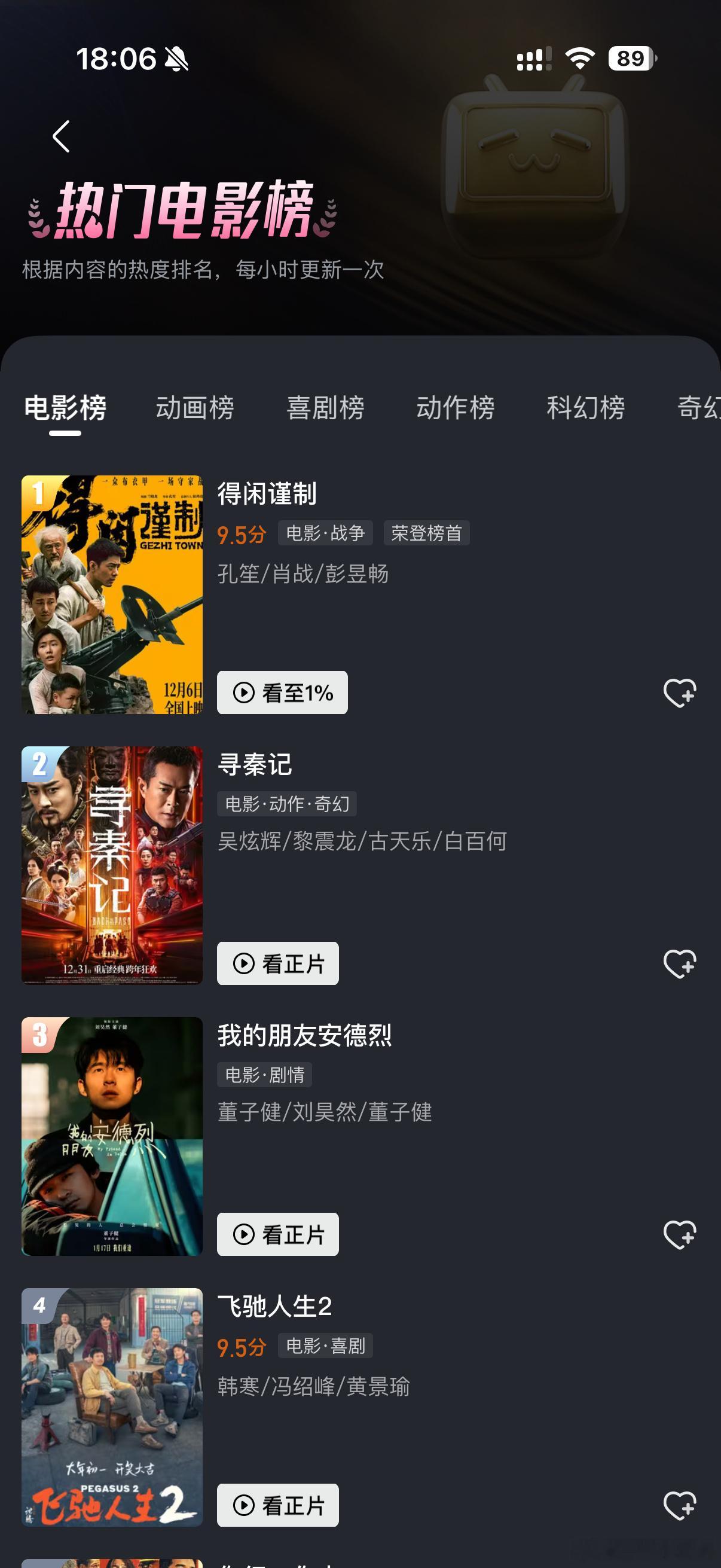This screenshot has height=1568, width=721.
Task: Switch to the 动画榜 tab
Action: pyautogui.click(x=195, y=408)
